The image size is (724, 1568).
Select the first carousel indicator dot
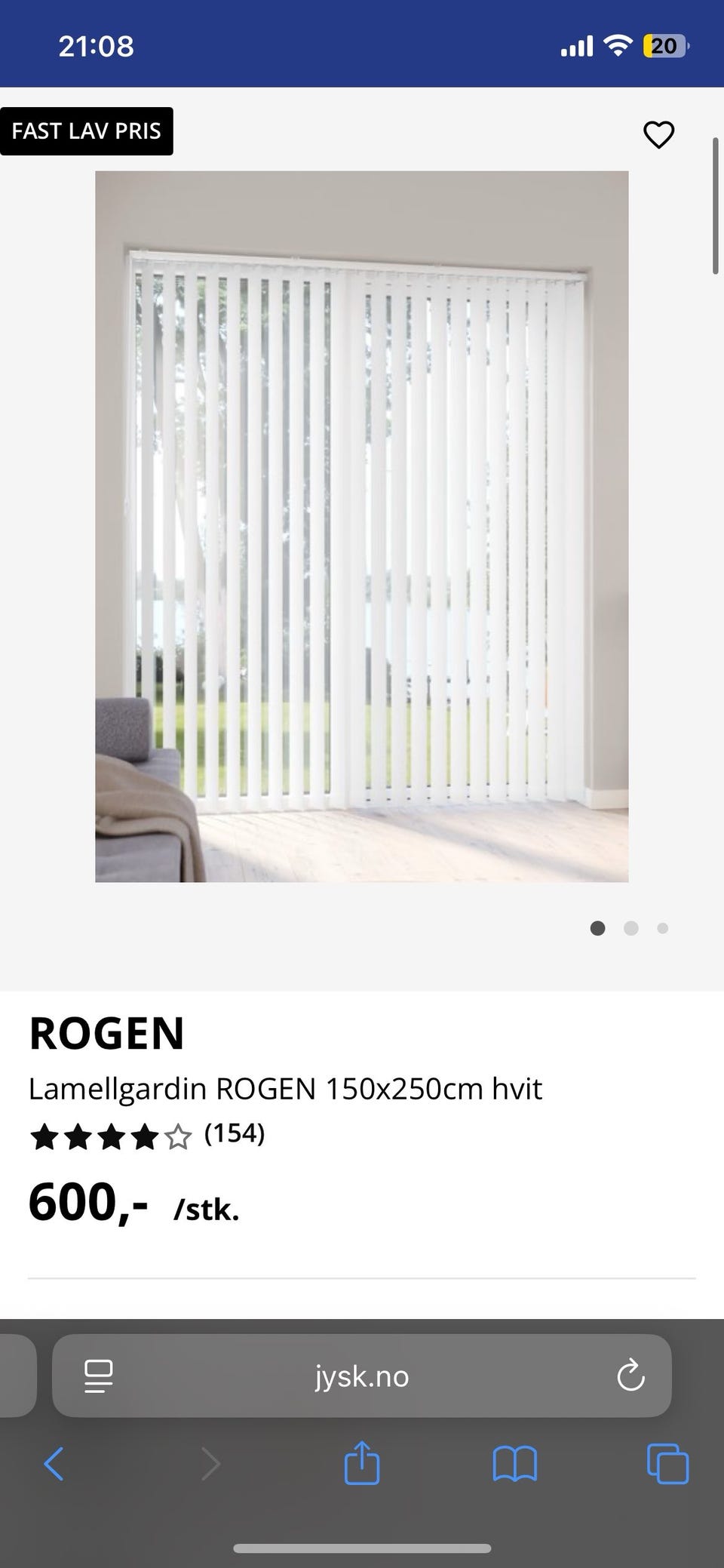[597, 929]
